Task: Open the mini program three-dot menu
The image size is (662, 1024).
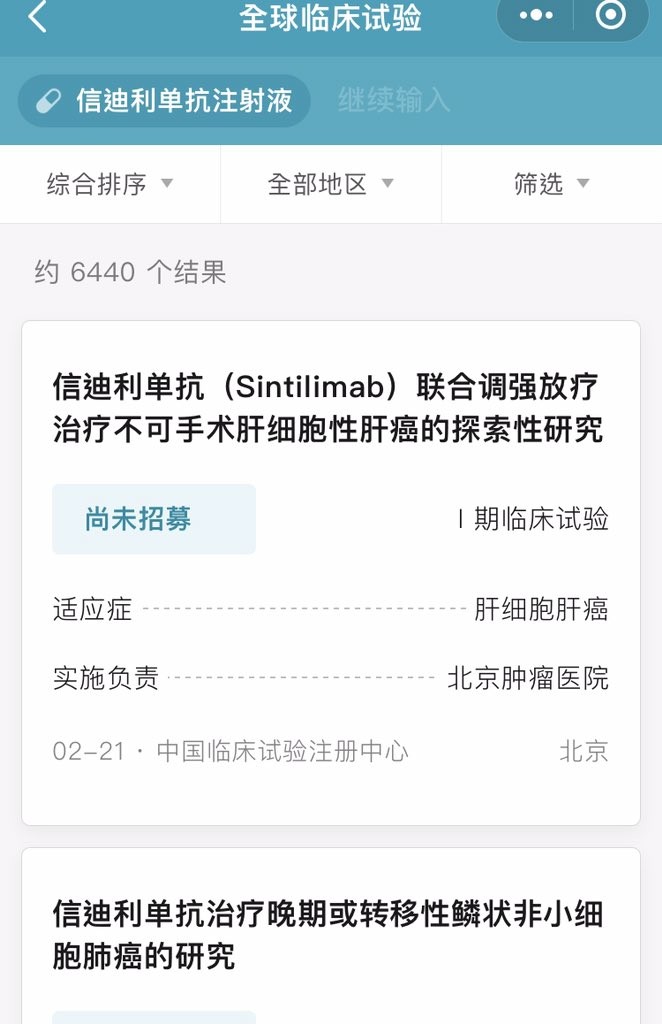Action: pyautogui.click(x=537, y=15)
